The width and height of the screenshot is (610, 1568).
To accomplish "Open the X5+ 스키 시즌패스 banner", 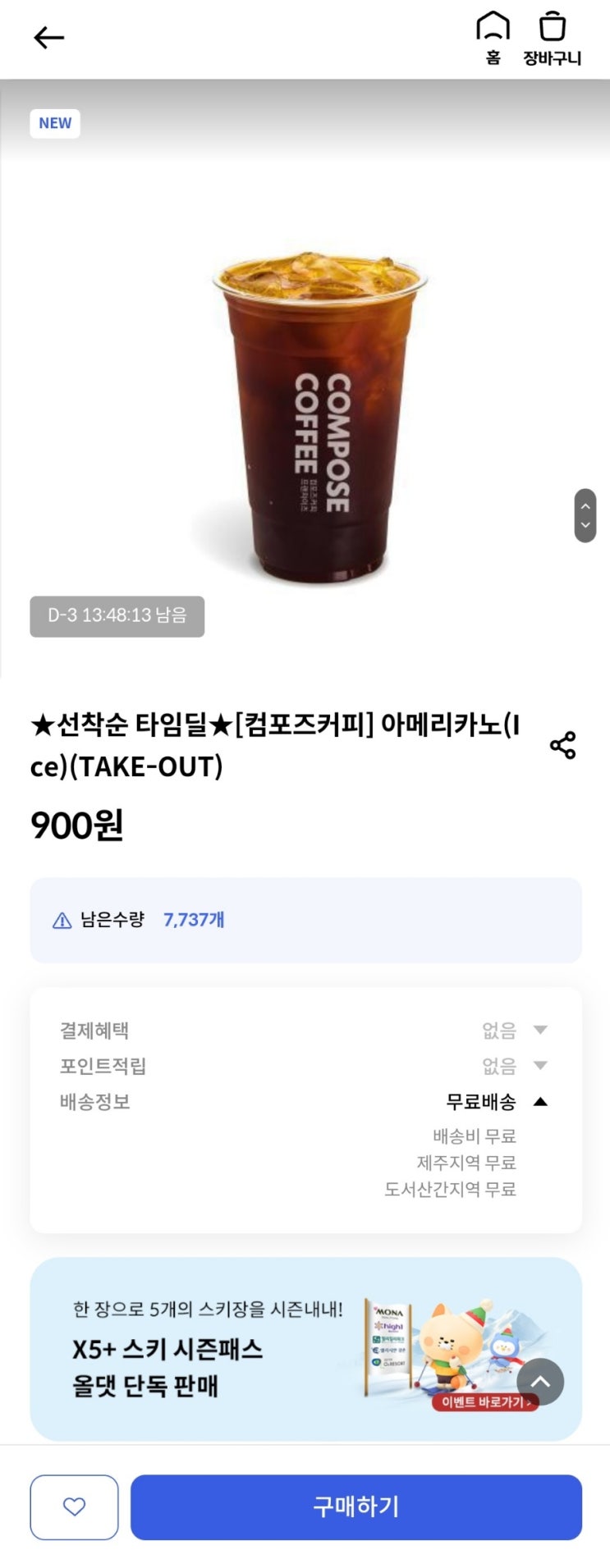I will click(246, 1349).
